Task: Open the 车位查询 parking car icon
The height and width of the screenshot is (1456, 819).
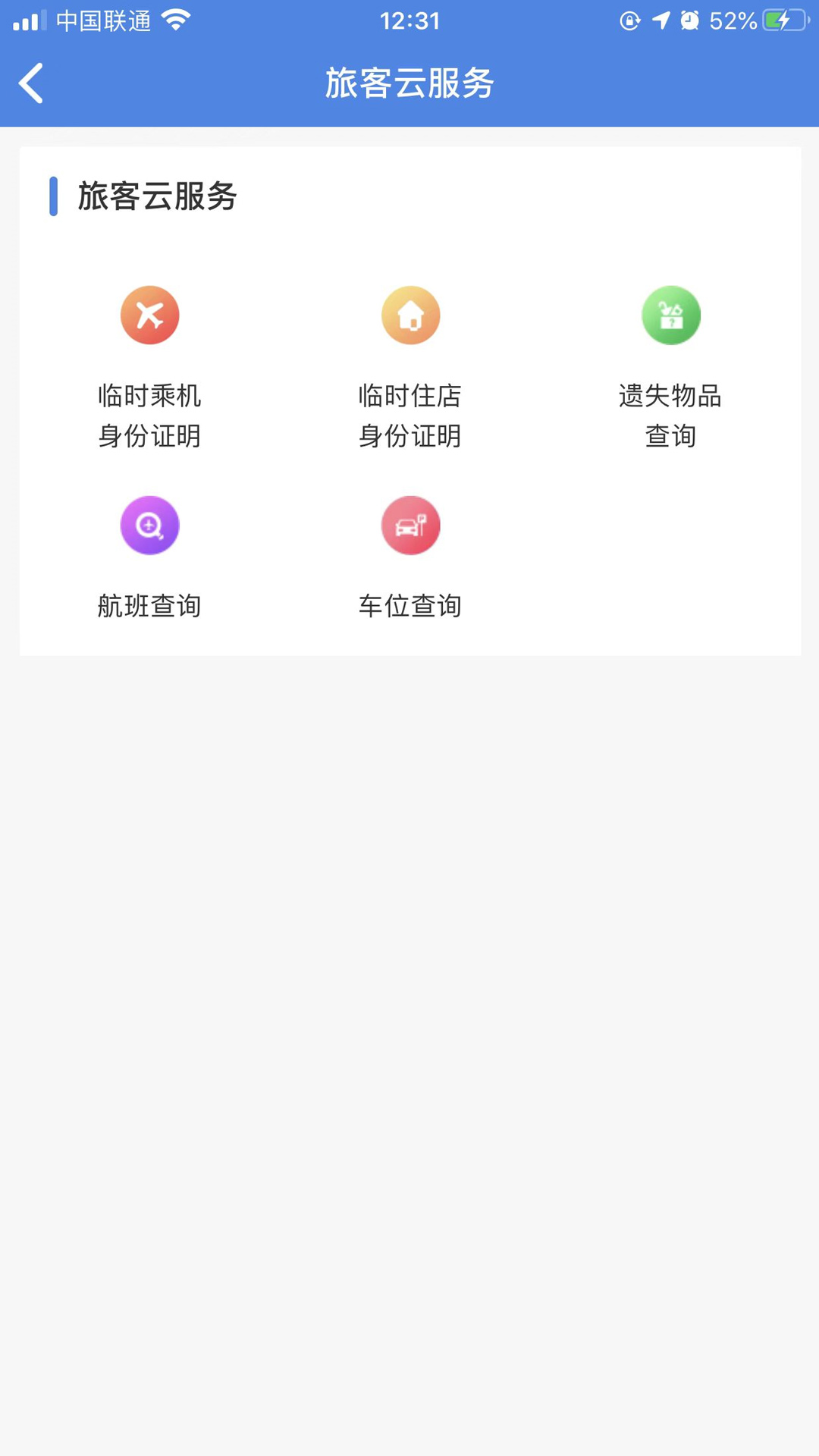Action: [x=410, y=525]
